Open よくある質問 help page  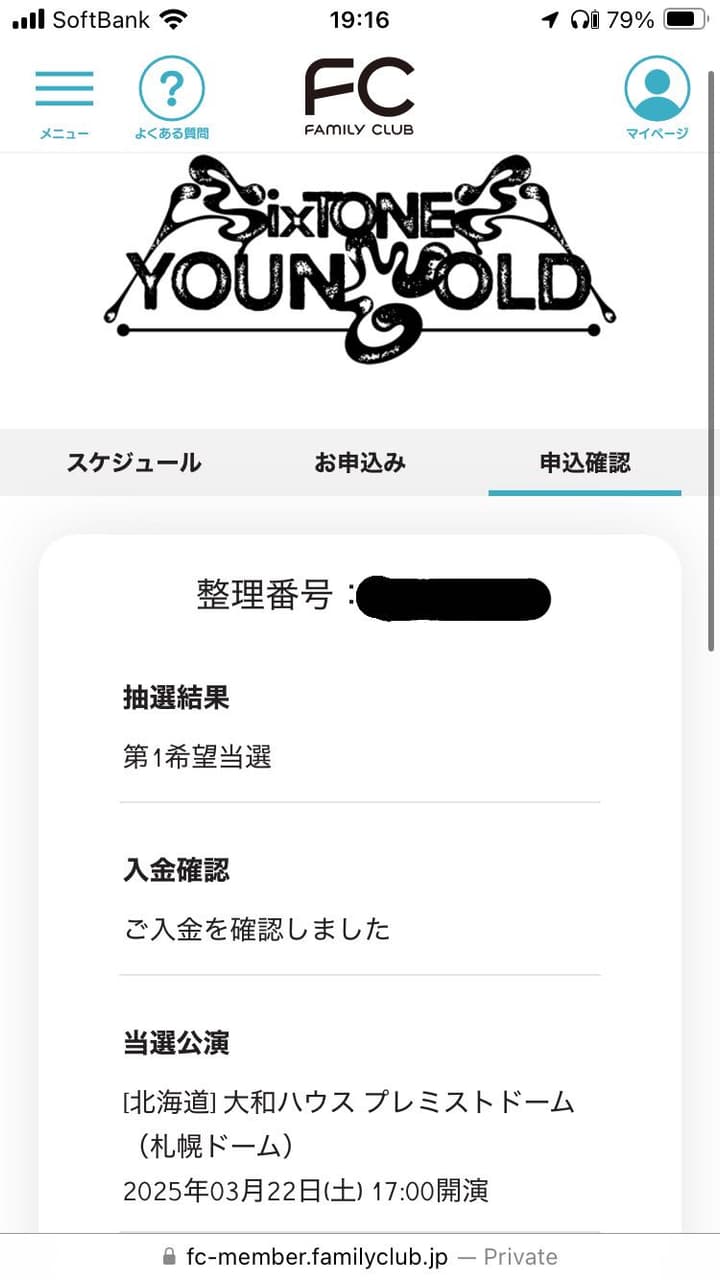[x=171, y=97]
